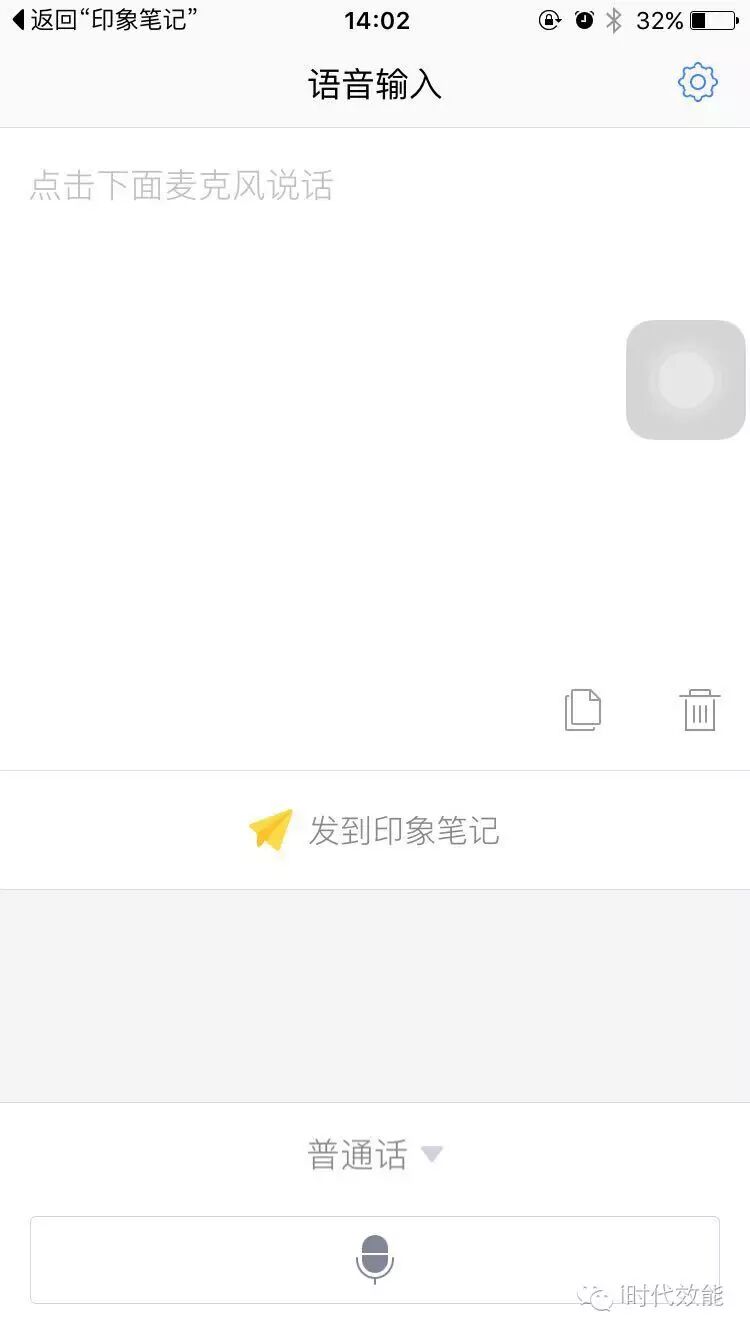Expand the 普通话 language dropdown
Image resolution: width=750 pixels, height=1334 pixels.
click(x=375, y=1155)
